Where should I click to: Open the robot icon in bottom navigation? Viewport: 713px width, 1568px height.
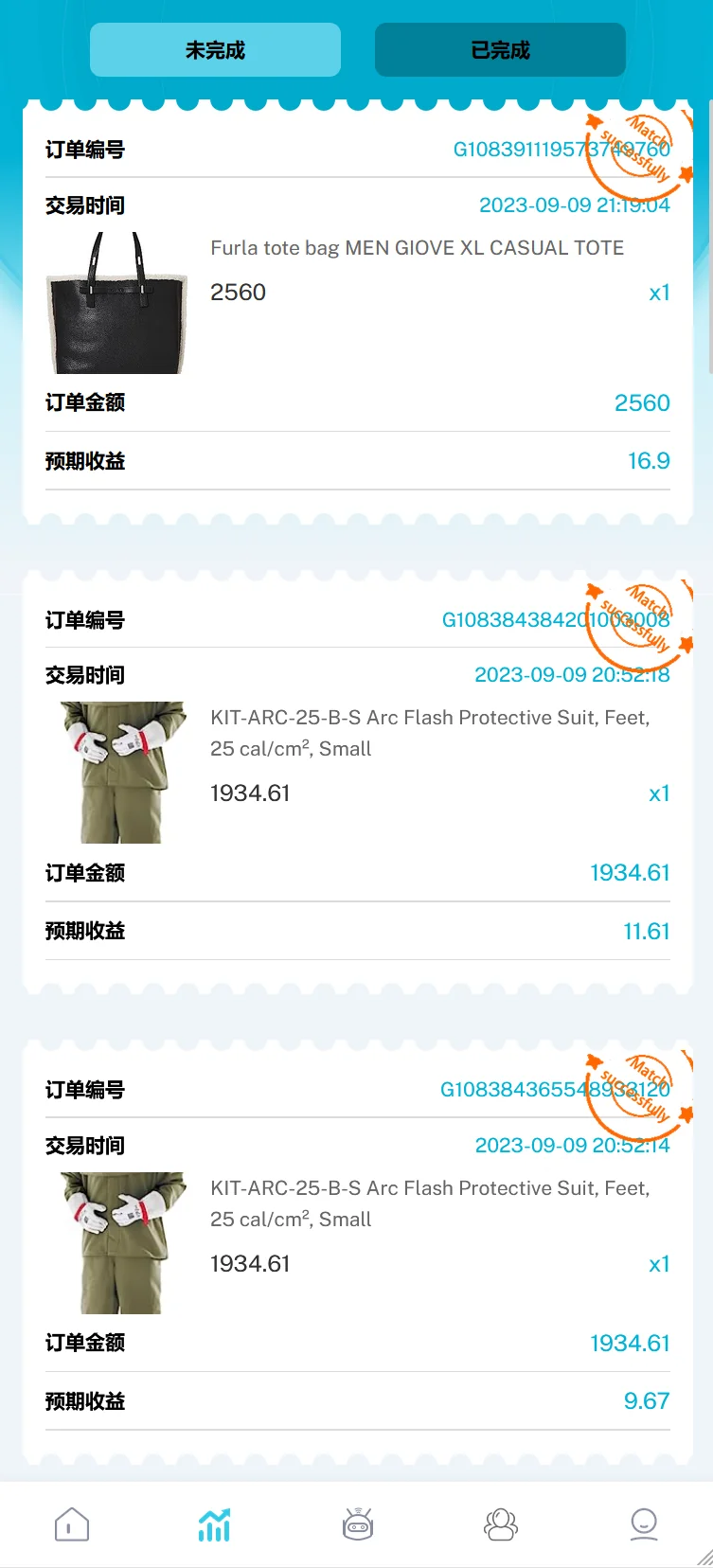pyautogui.click(x=358, y=1524)
